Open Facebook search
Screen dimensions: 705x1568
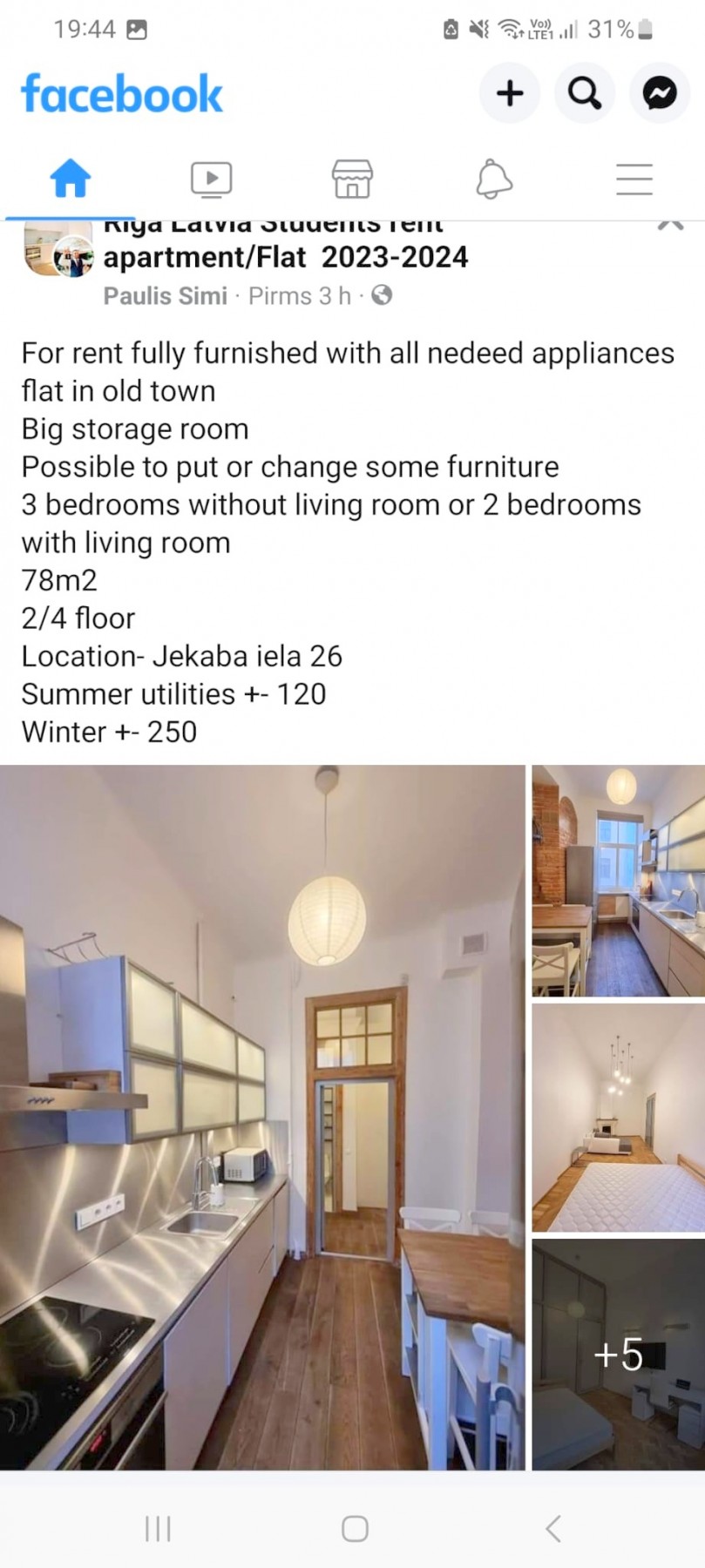tap(584, 92)
